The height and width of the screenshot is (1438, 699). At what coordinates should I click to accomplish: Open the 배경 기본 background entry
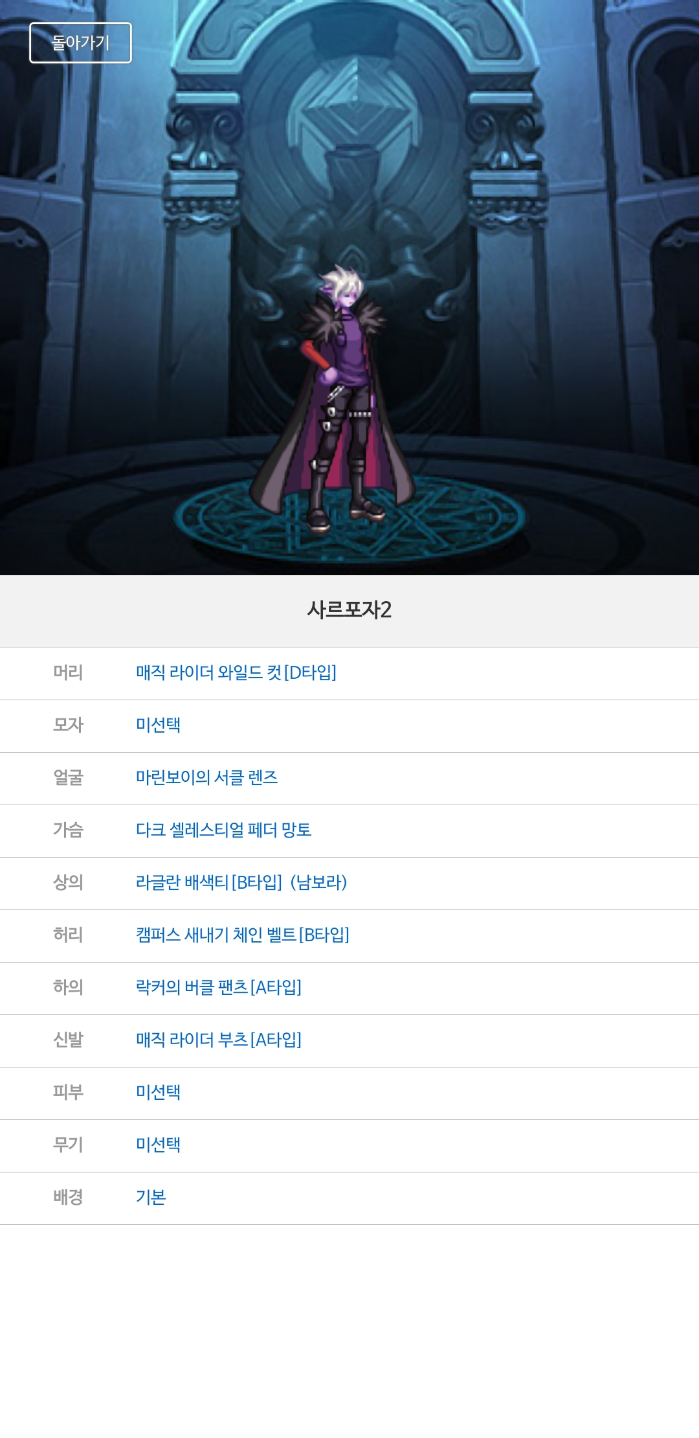click(151, 1197)
